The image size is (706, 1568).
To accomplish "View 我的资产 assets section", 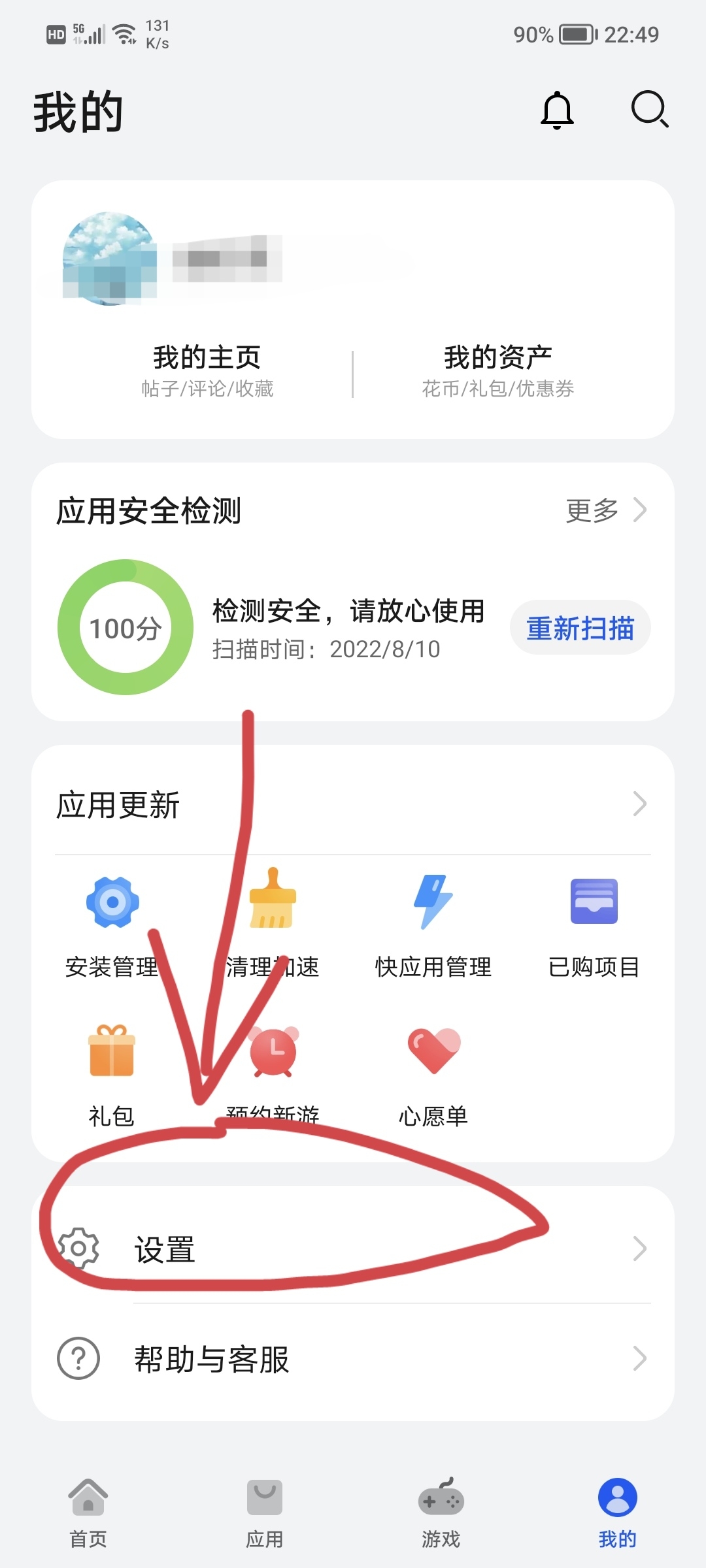I will click(x=497, y=370).
